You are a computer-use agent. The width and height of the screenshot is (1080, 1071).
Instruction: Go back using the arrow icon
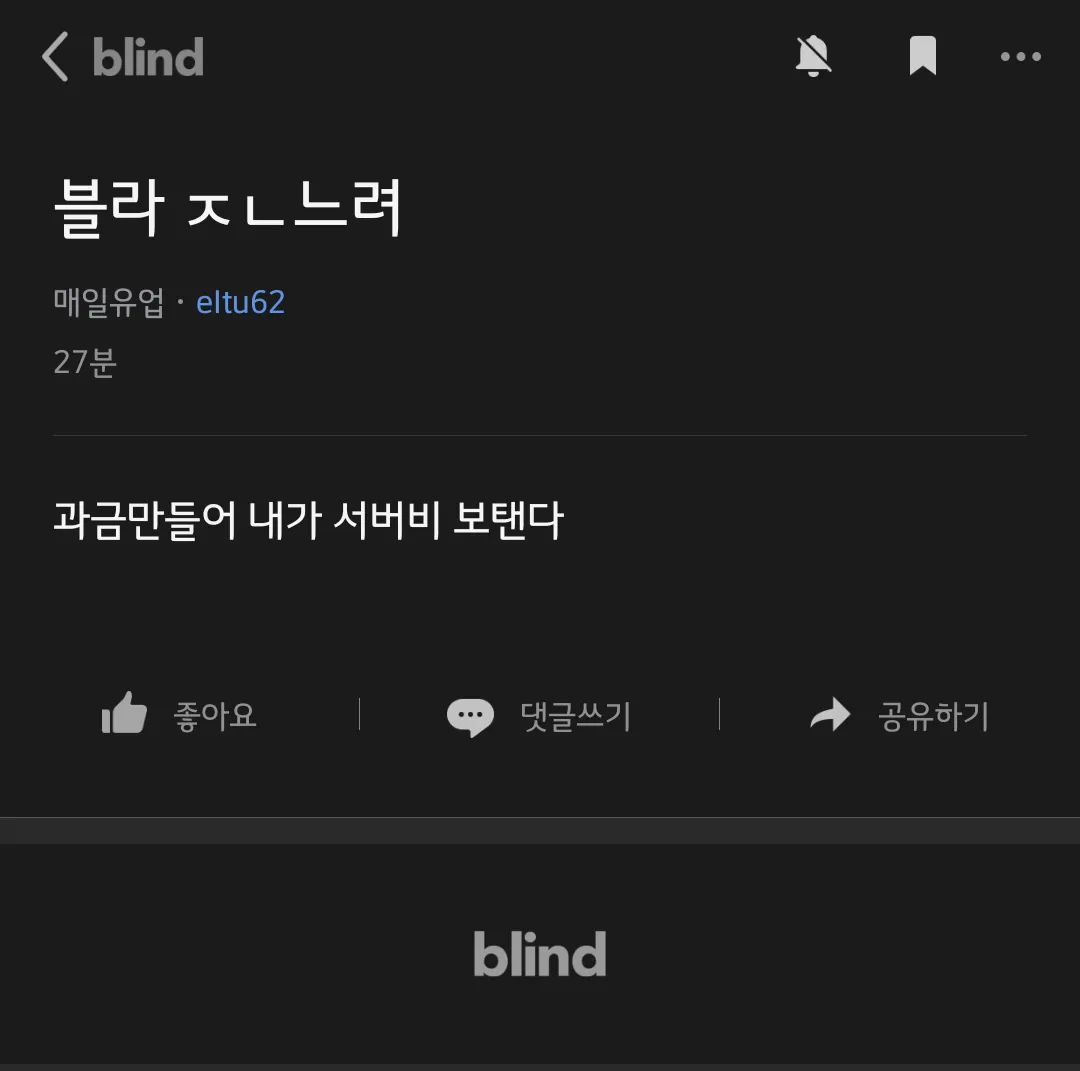coord(55,56)
